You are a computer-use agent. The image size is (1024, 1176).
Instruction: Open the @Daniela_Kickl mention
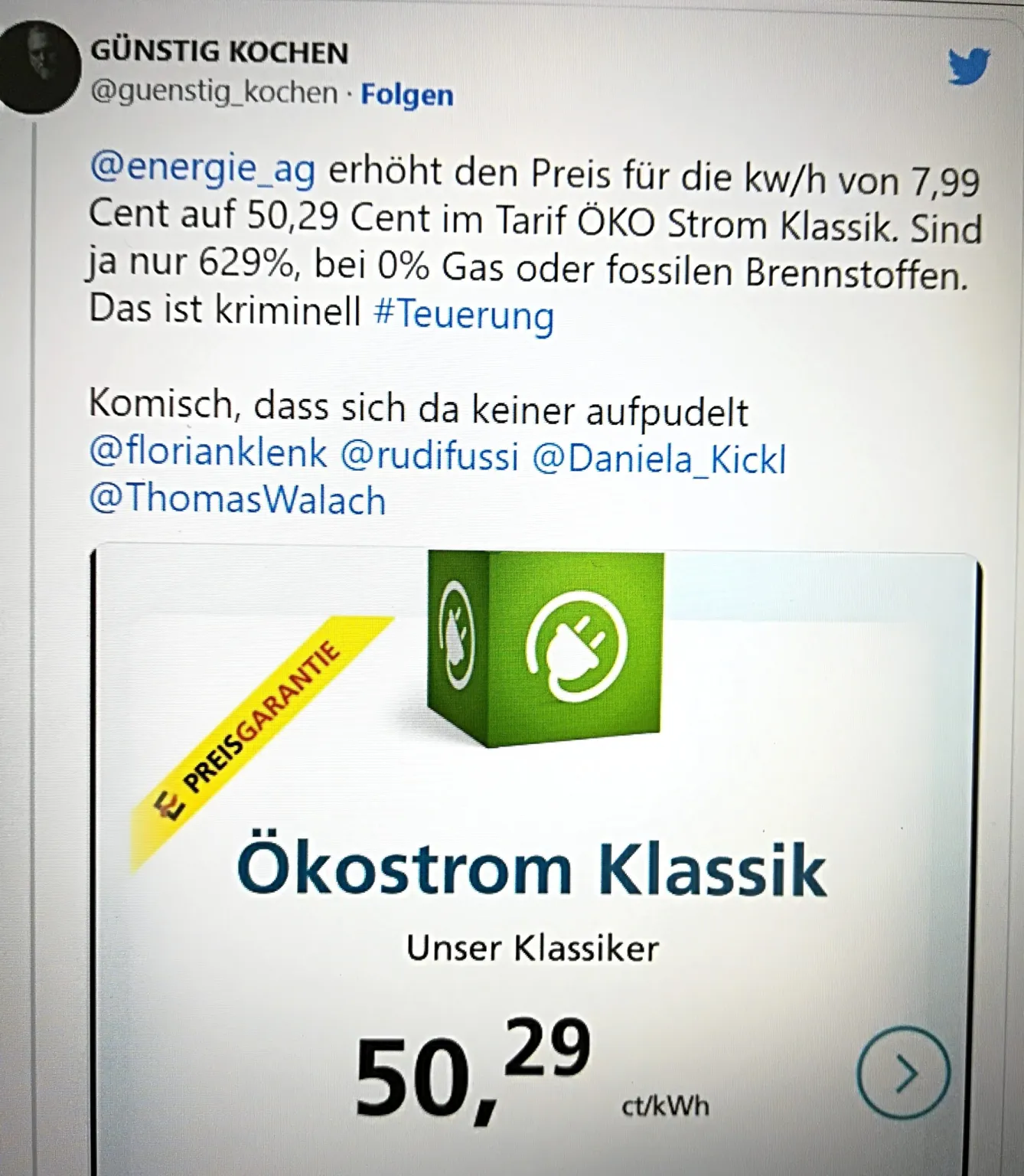pos(658,458)
